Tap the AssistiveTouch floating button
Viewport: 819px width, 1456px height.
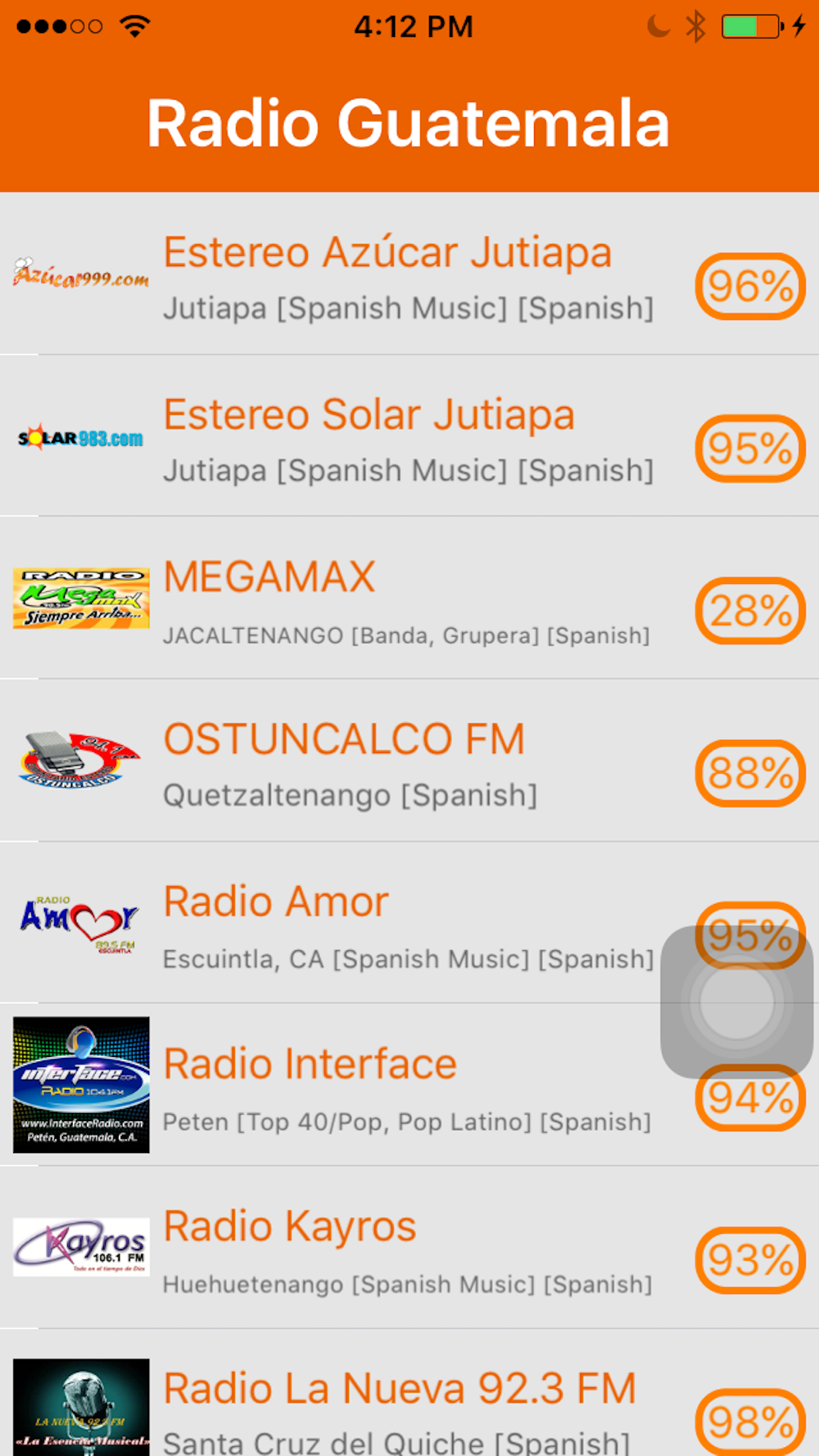click(737, 1002)
